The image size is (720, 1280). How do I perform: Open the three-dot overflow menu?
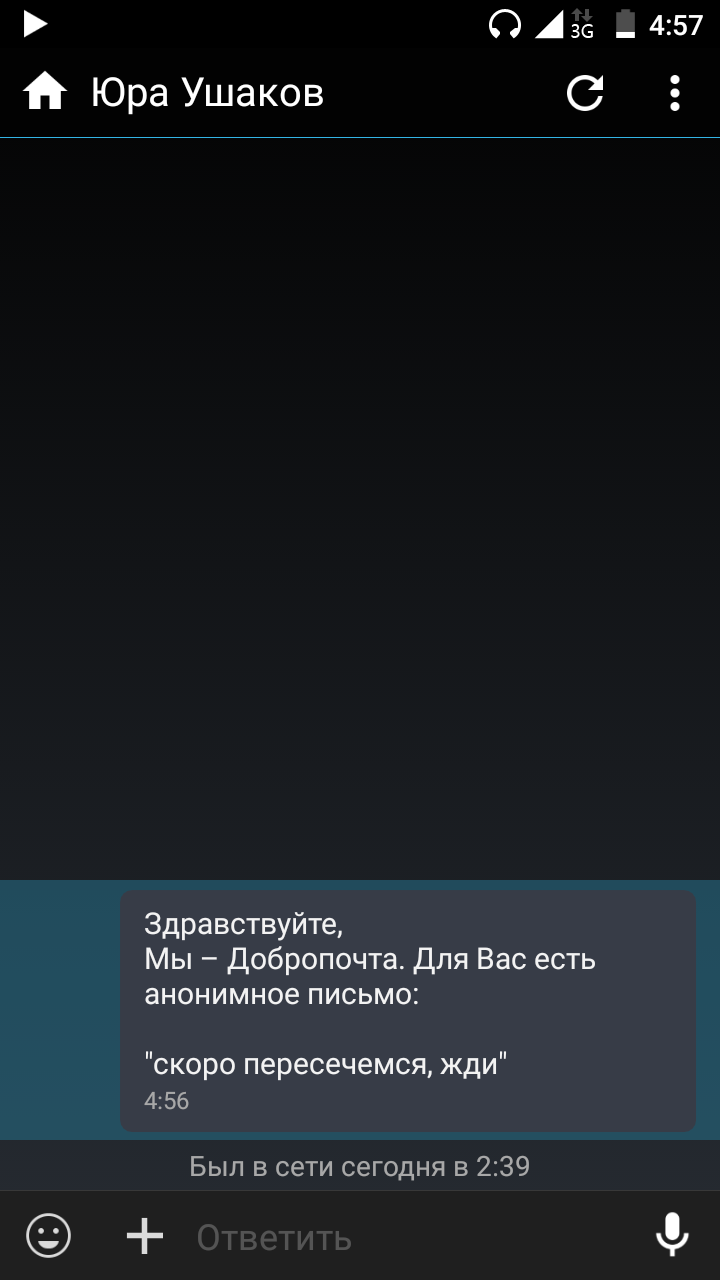(675, 93)
